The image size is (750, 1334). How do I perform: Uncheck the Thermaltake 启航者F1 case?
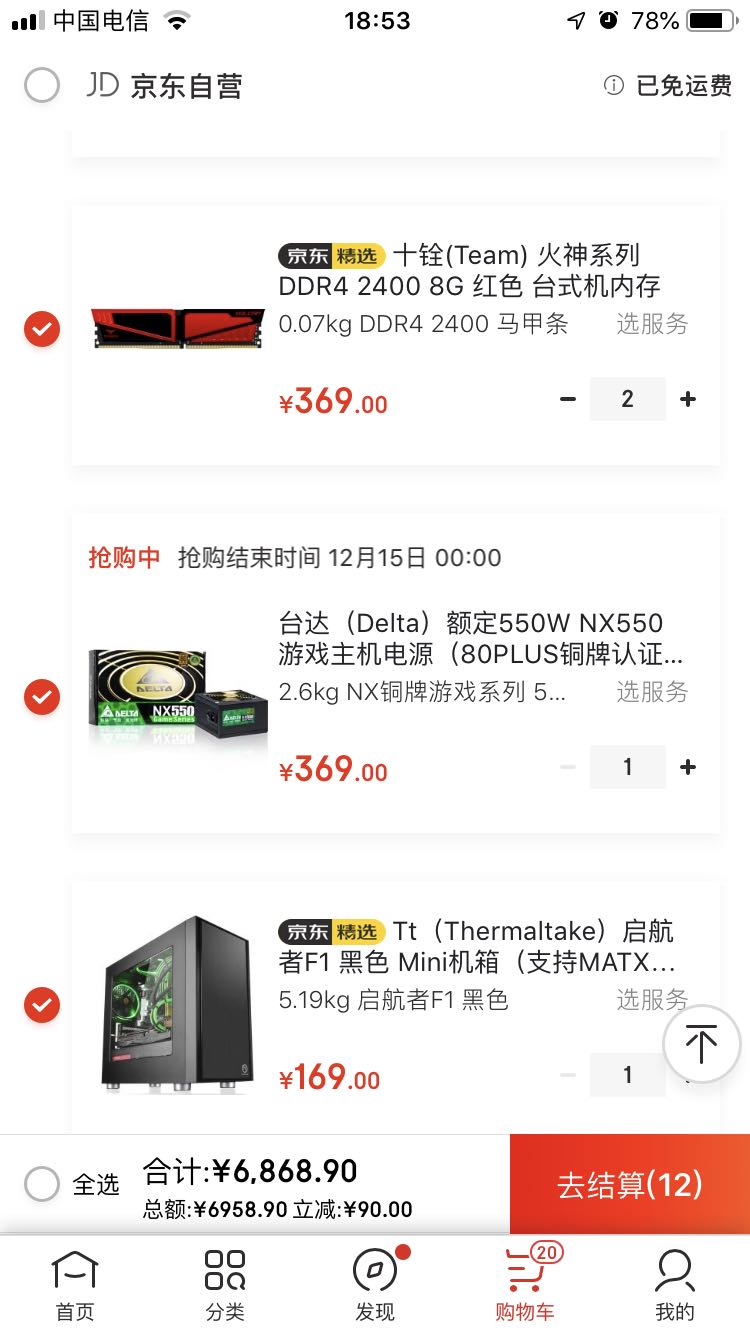pos(42,1005)
